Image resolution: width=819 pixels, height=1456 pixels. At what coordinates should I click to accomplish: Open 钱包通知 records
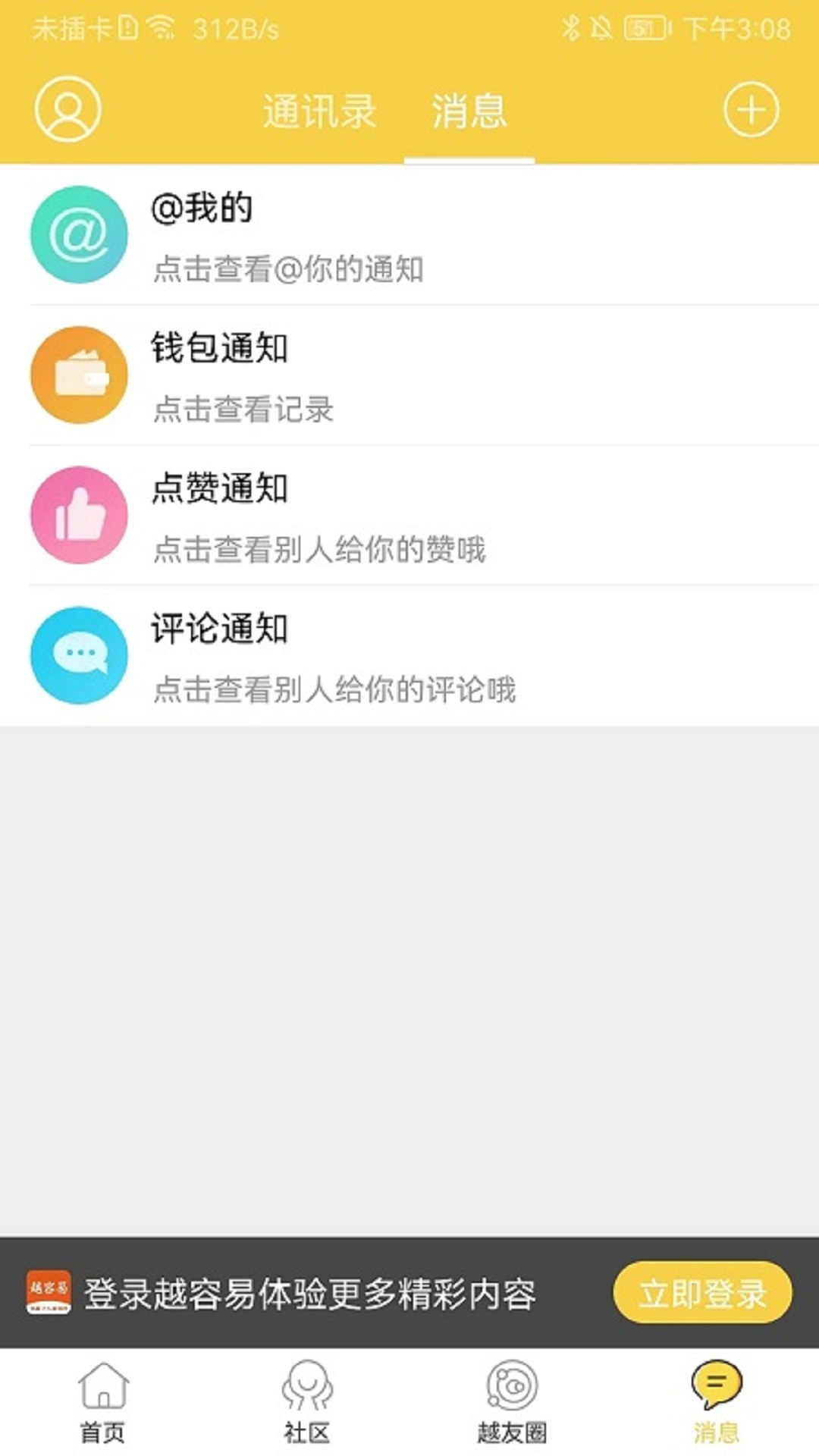point(409,375)
